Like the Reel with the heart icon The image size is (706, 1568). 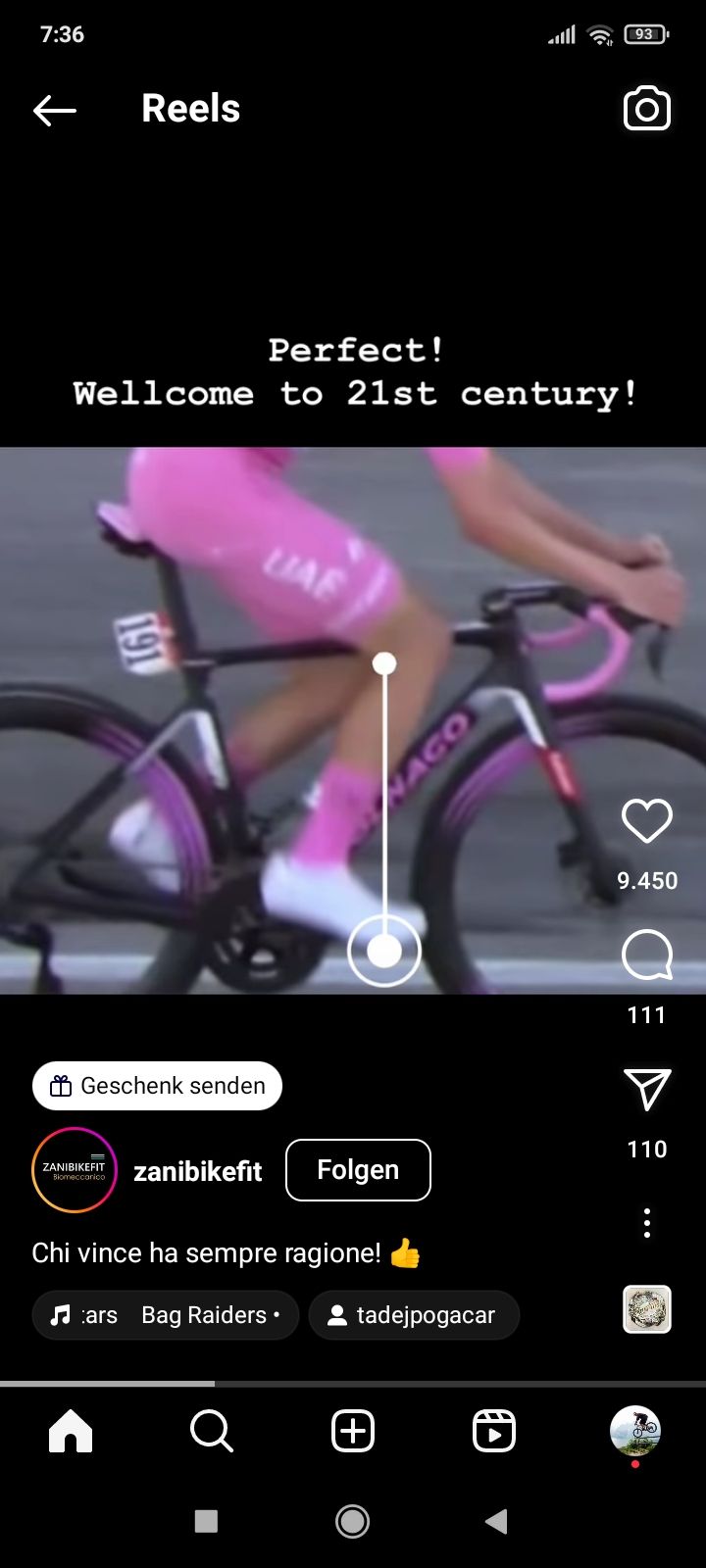[646, 821]
